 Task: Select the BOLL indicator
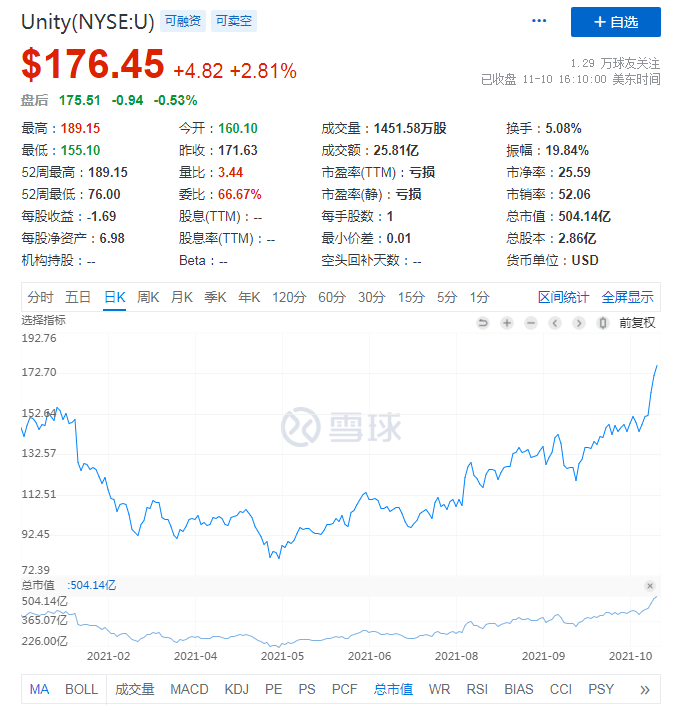82,689
